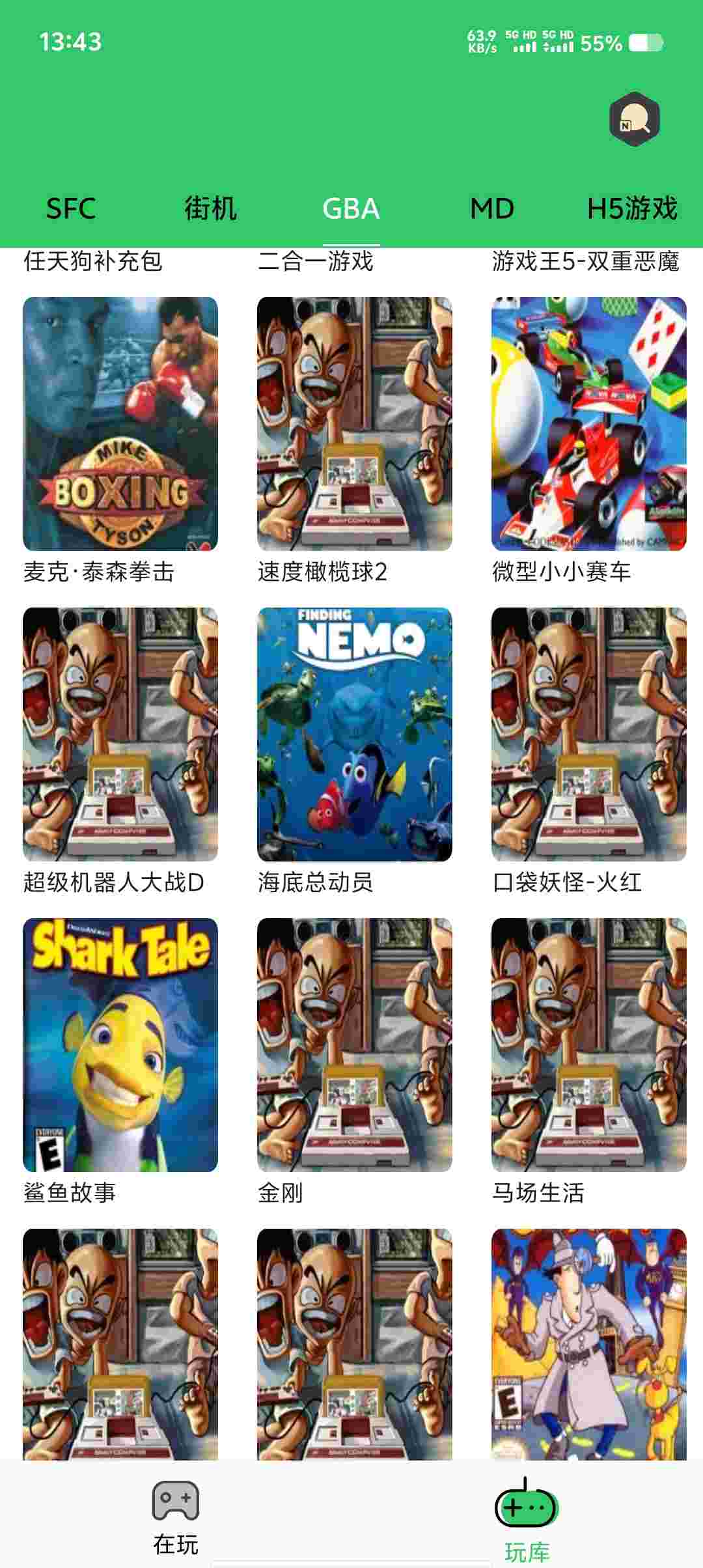Open the 速度橄榄球2 game tile
Screen dimensions: 703x1568
pos(355,424)
